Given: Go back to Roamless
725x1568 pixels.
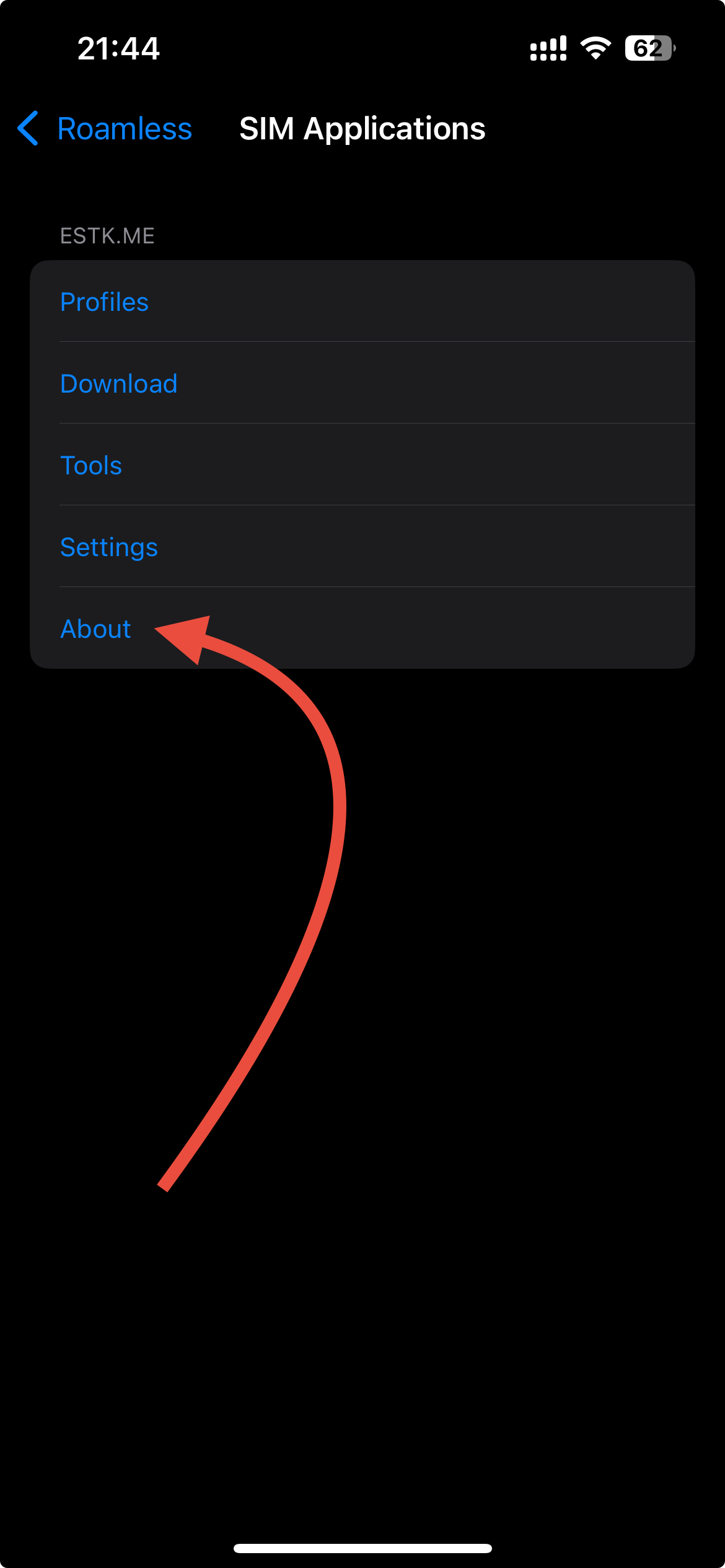Looking at the screenshot, I should click(x=105, y=129).
